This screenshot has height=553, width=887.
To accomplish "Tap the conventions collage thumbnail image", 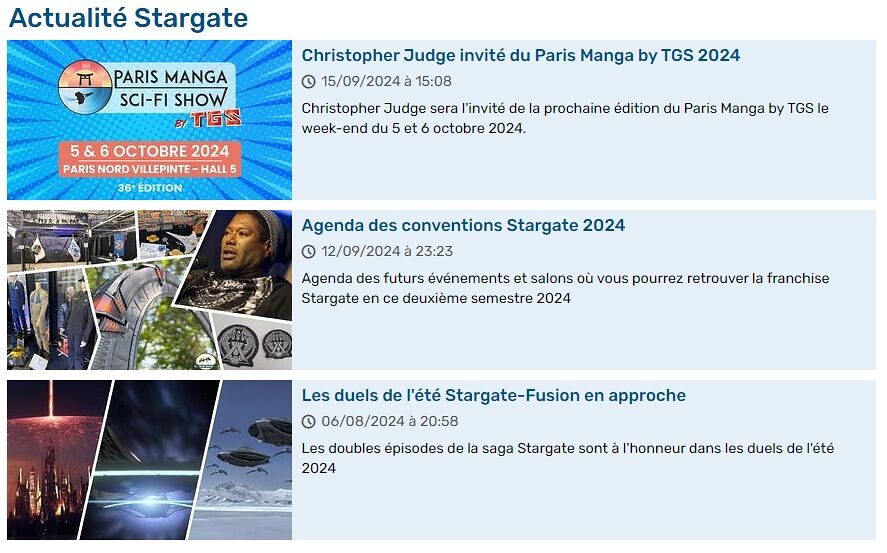I will (149, 290).
